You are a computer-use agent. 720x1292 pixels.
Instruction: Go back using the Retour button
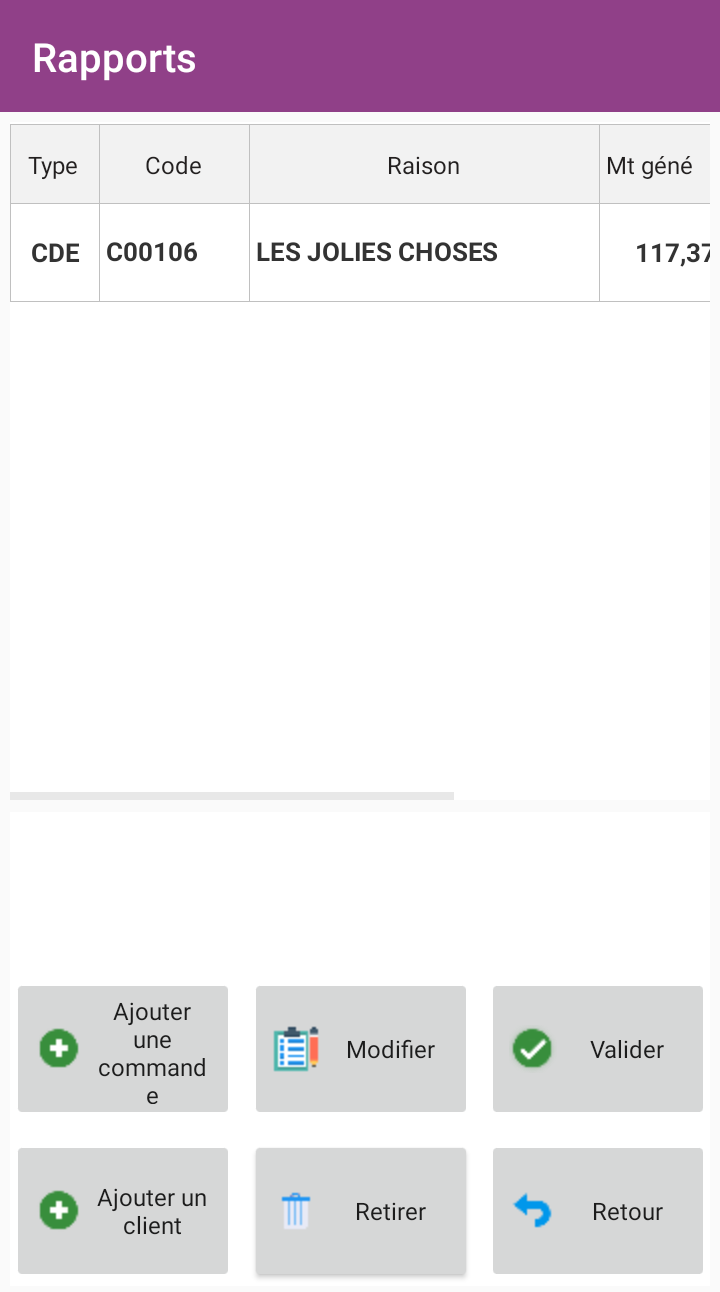tap(598, 1211)
